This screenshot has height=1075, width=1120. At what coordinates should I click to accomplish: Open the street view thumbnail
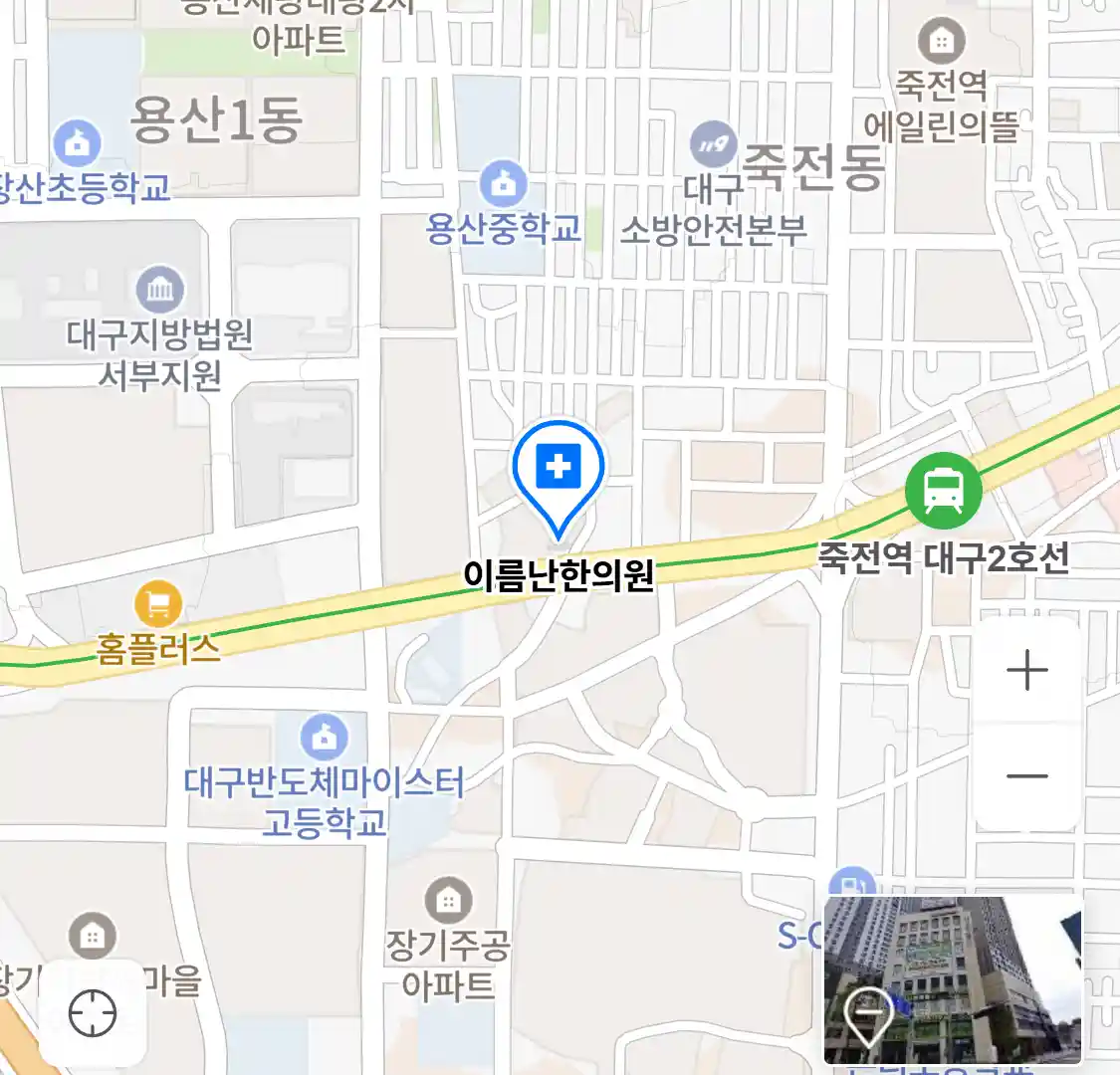click(953, 979)
